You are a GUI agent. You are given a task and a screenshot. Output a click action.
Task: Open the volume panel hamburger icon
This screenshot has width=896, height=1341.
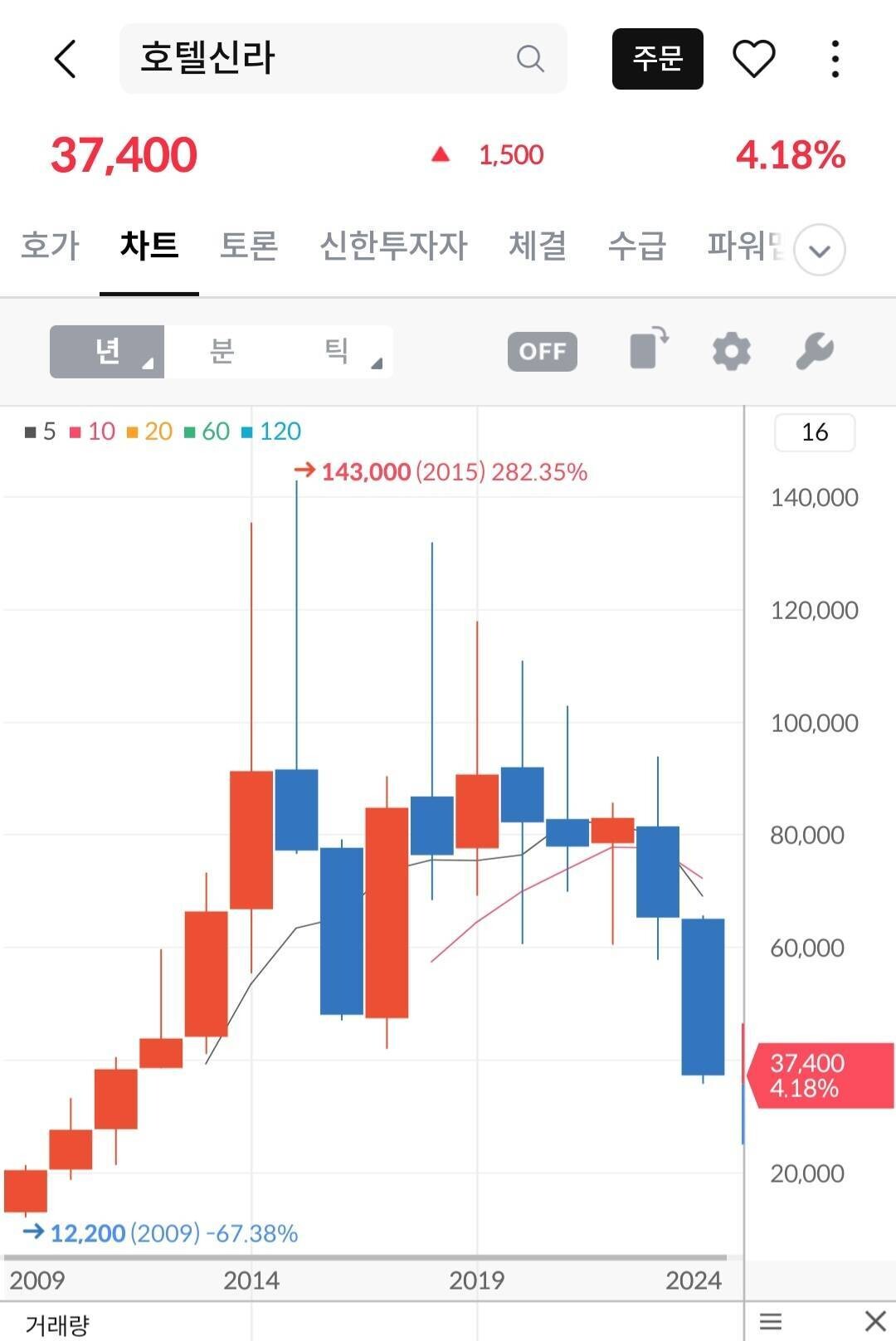click(771, 1319)
